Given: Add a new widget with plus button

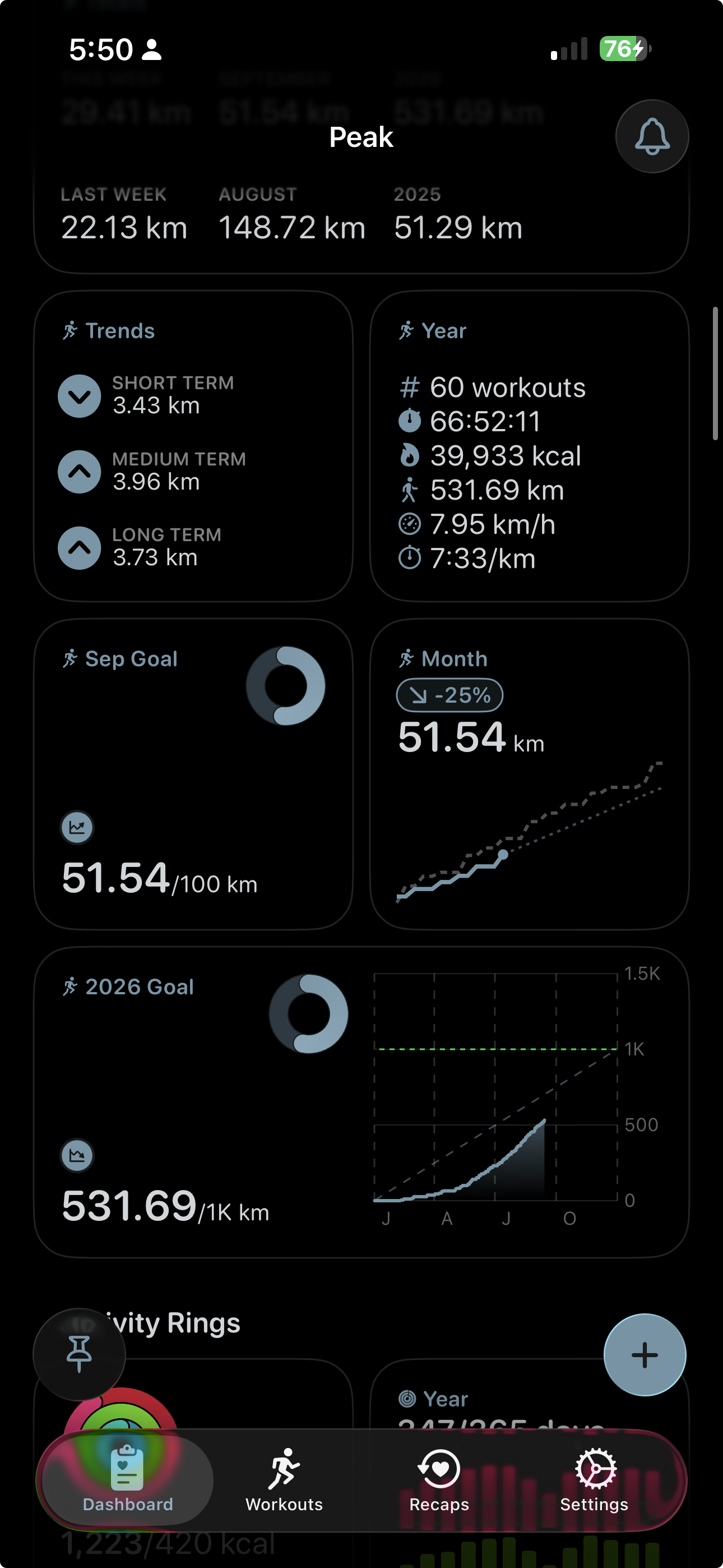Looking at the screenshot, I should click(645, 1355).
